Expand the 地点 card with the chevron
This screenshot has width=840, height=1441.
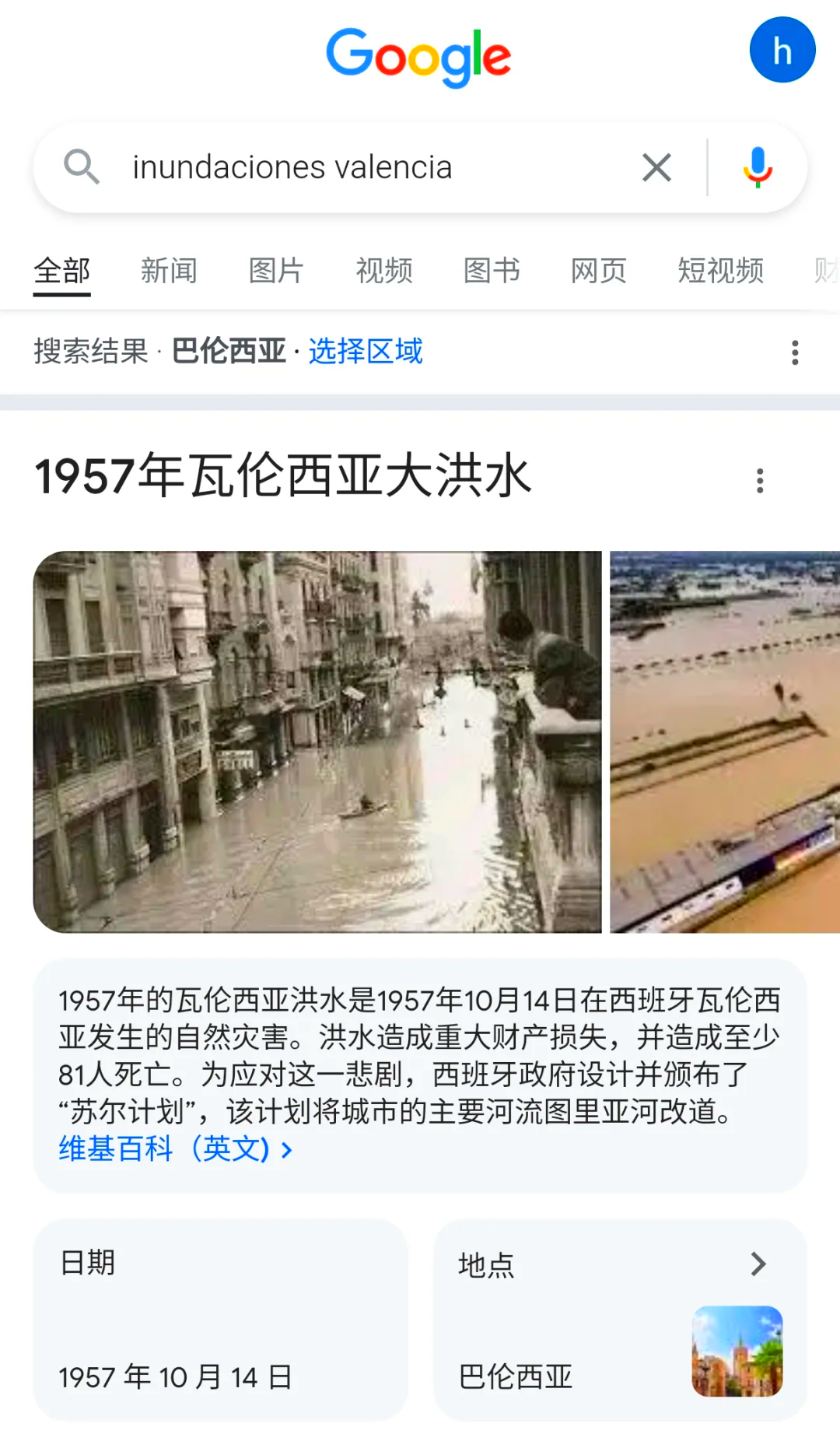click(758, 1264)
